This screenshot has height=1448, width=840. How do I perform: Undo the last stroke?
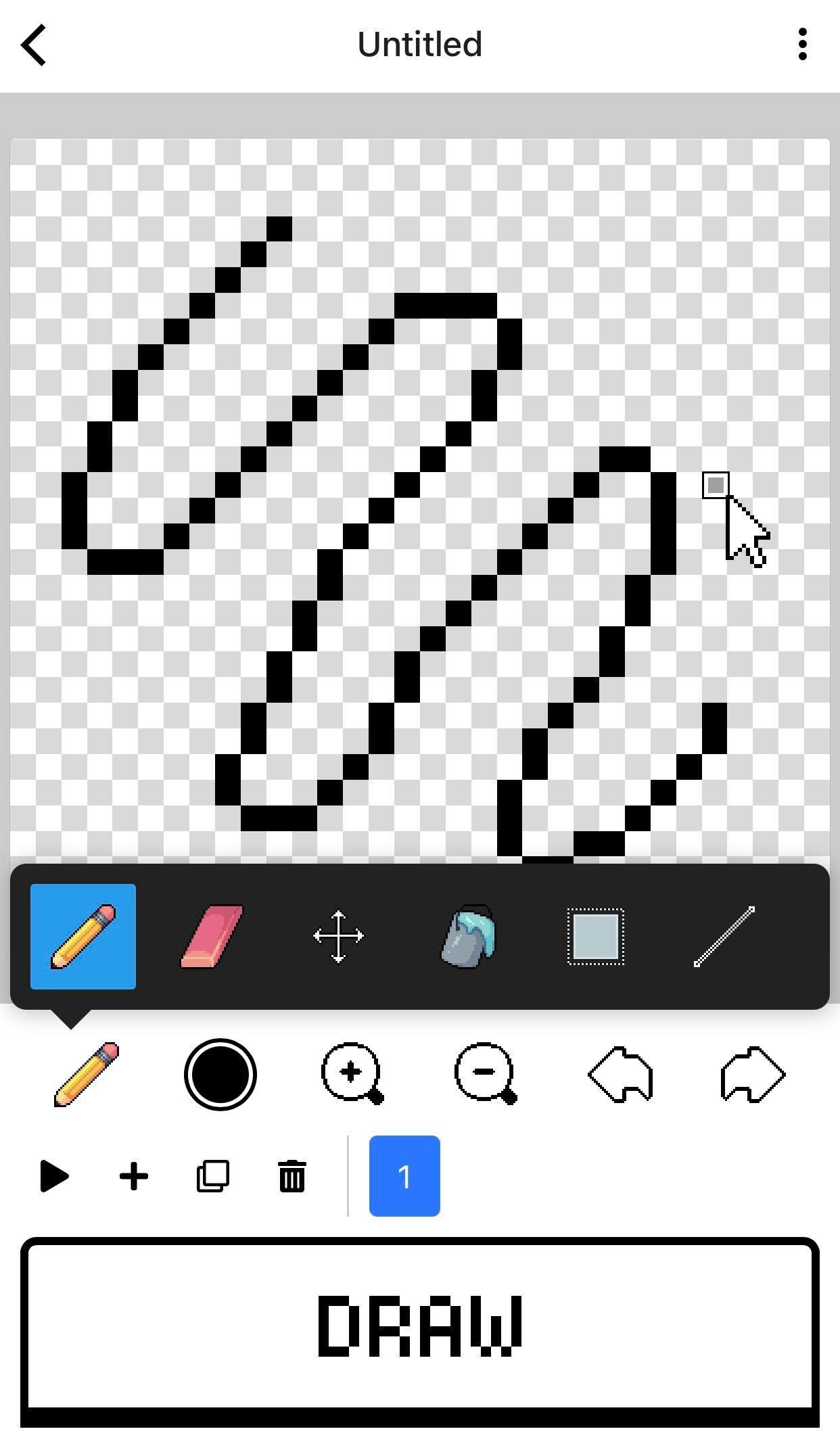(620, 1074)
